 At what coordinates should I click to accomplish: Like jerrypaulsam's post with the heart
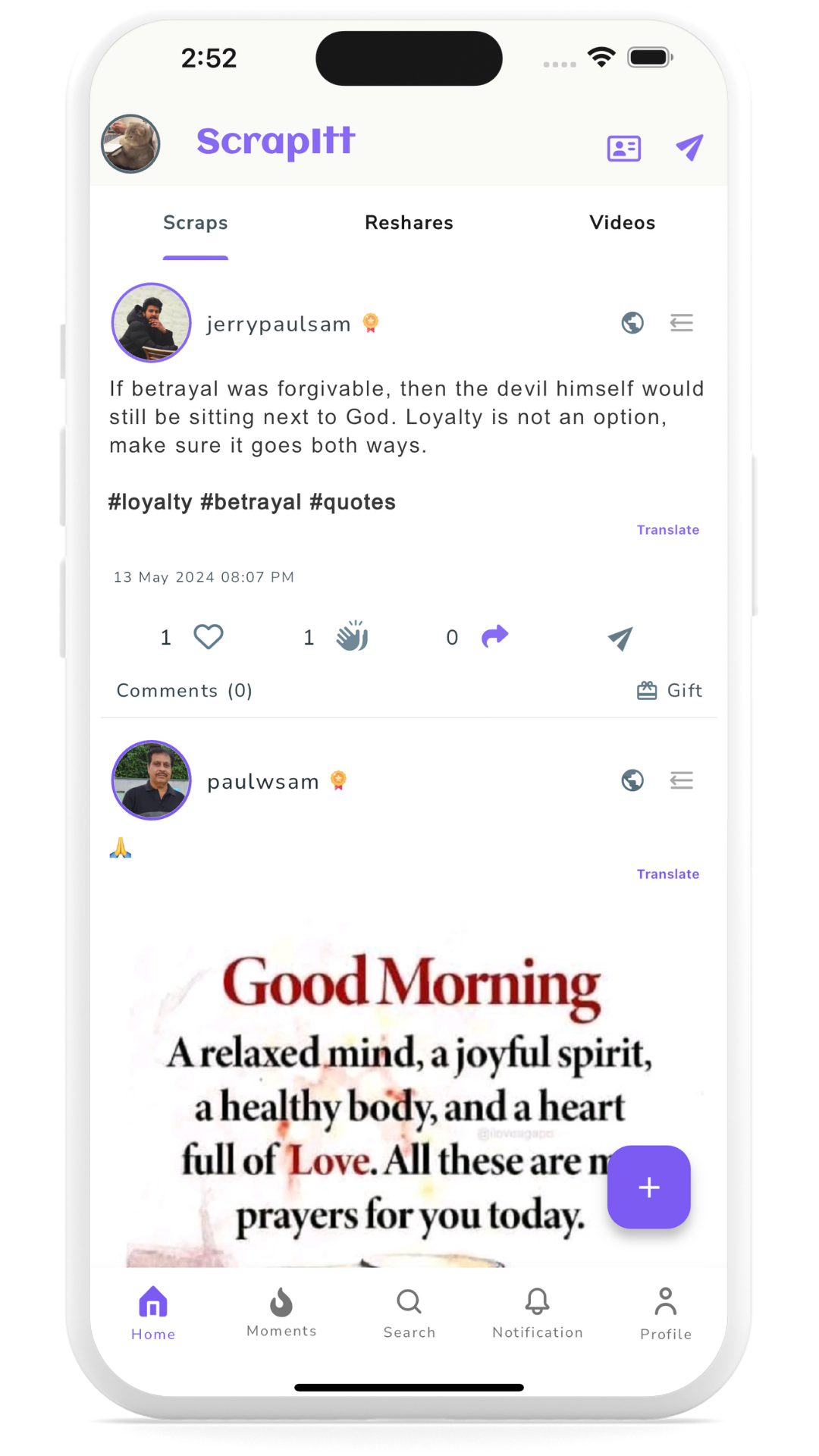209,637
